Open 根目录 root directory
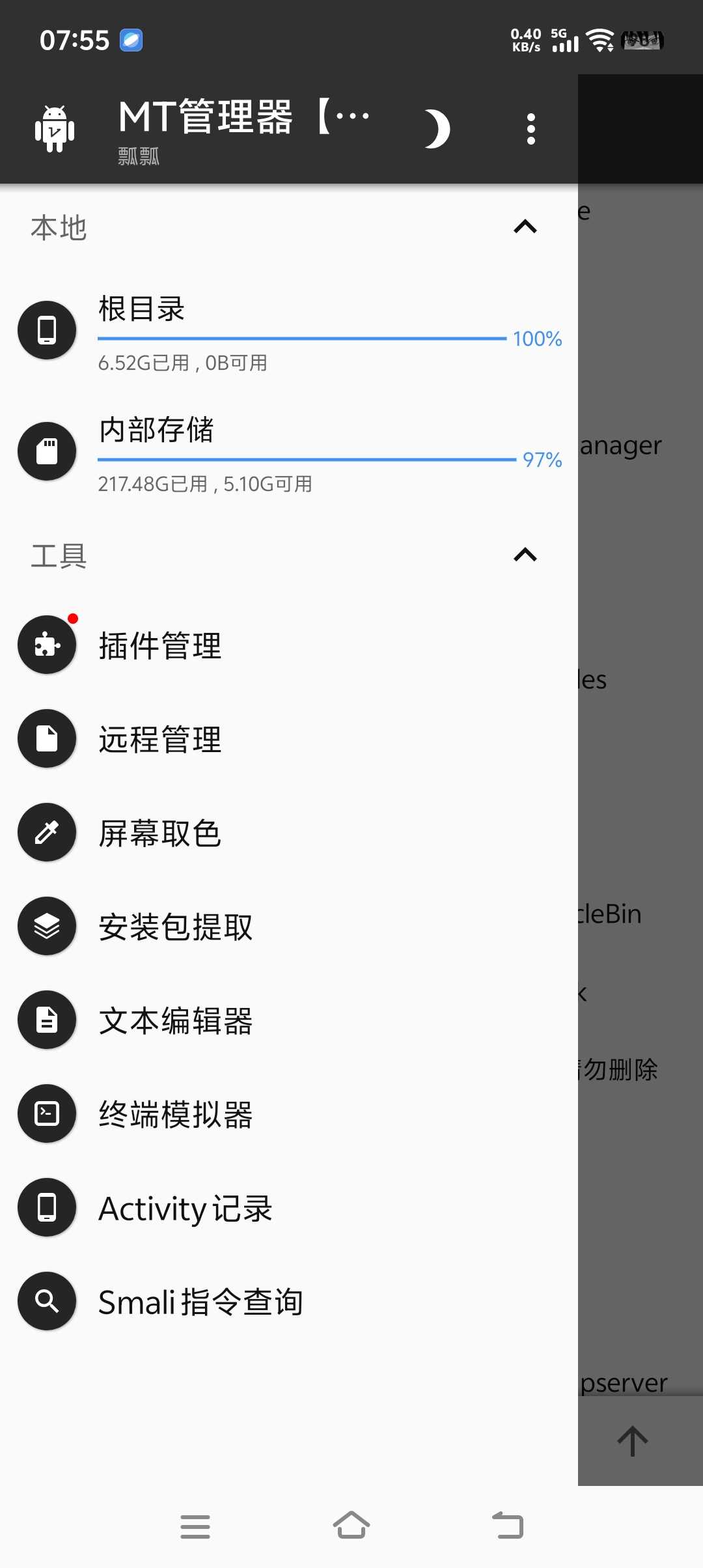The height and width of the screenshot is (1568, 703). 286,331
